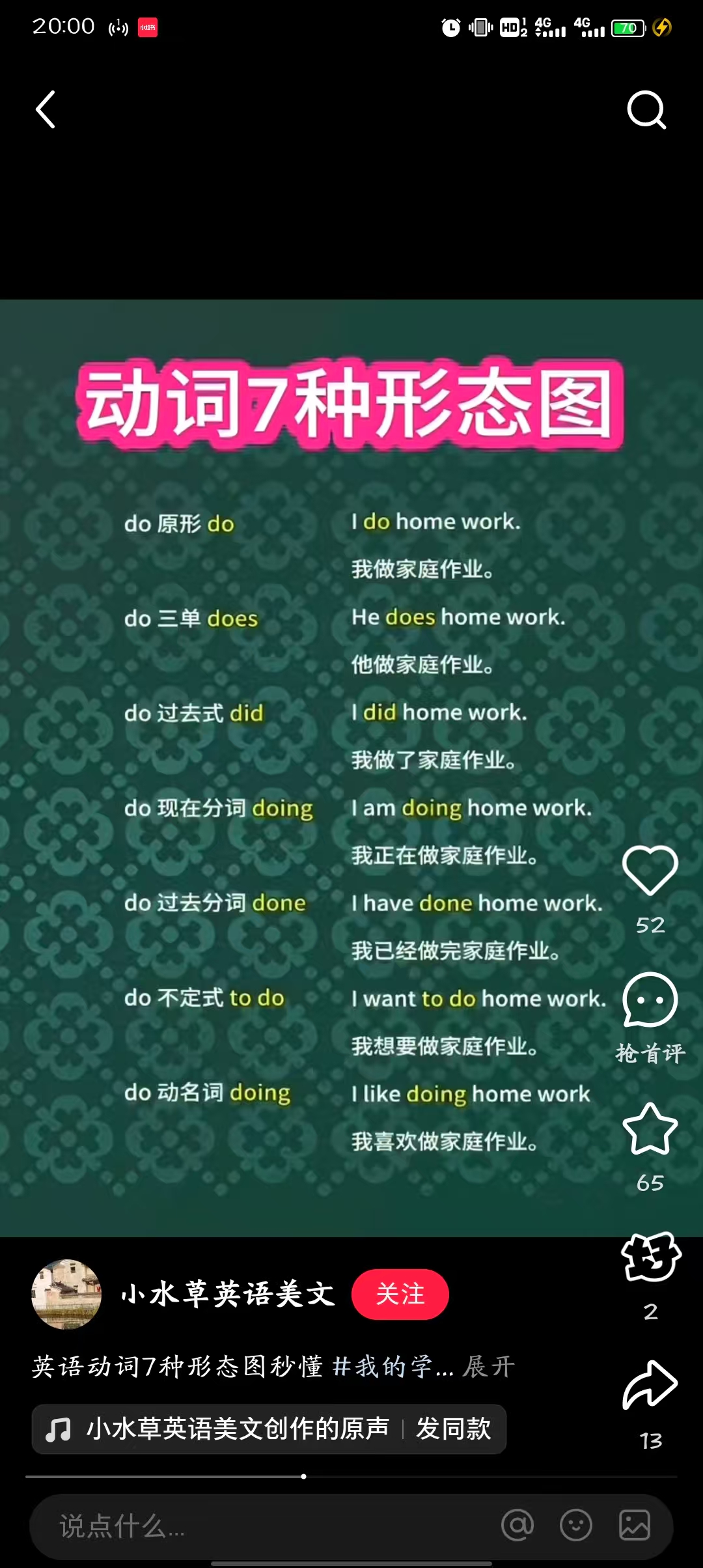Expand the caption by tapping 展开
Image resolution: width=703 pixels, height=1568 pixels.
(489, 1367)
